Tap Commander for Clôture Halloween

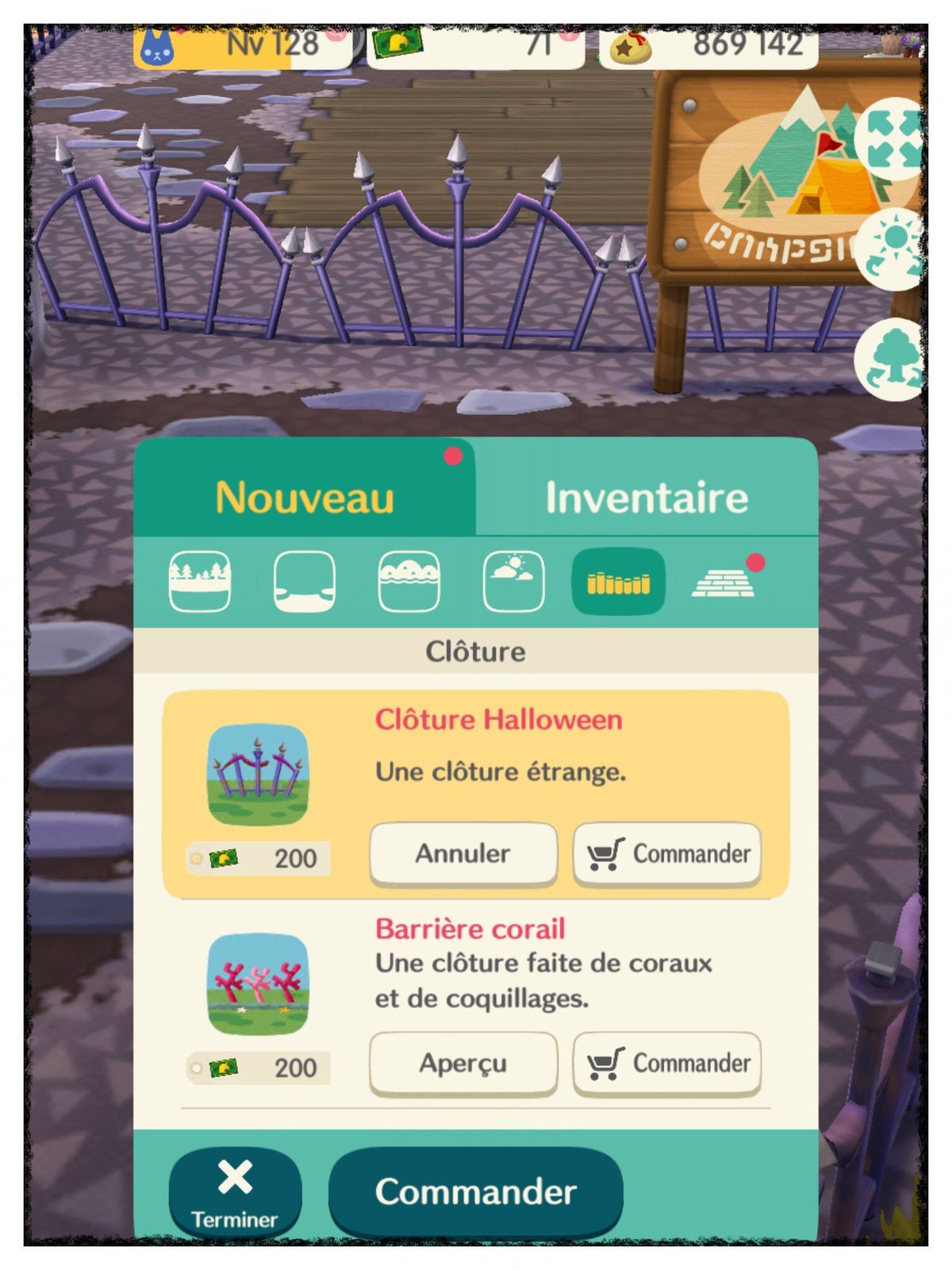click(x=667, y=854)
